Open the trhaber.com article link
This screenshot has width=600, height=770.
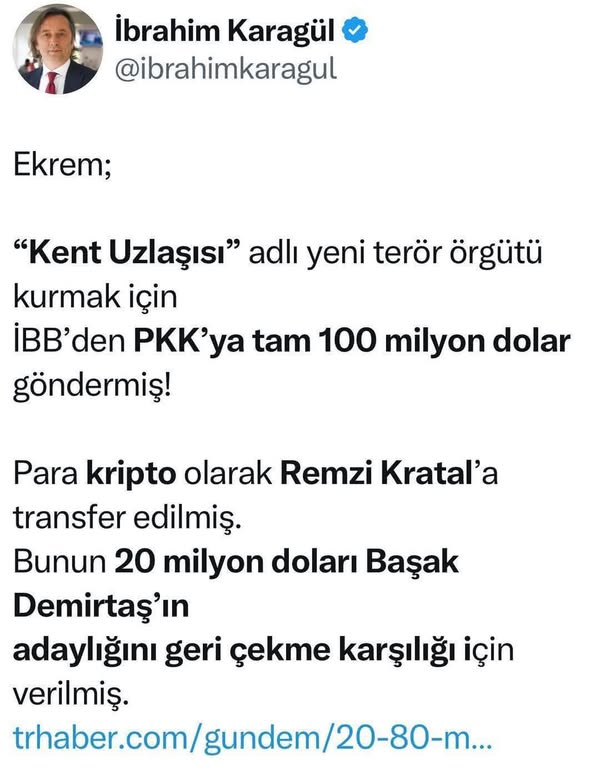pos(251,739)
